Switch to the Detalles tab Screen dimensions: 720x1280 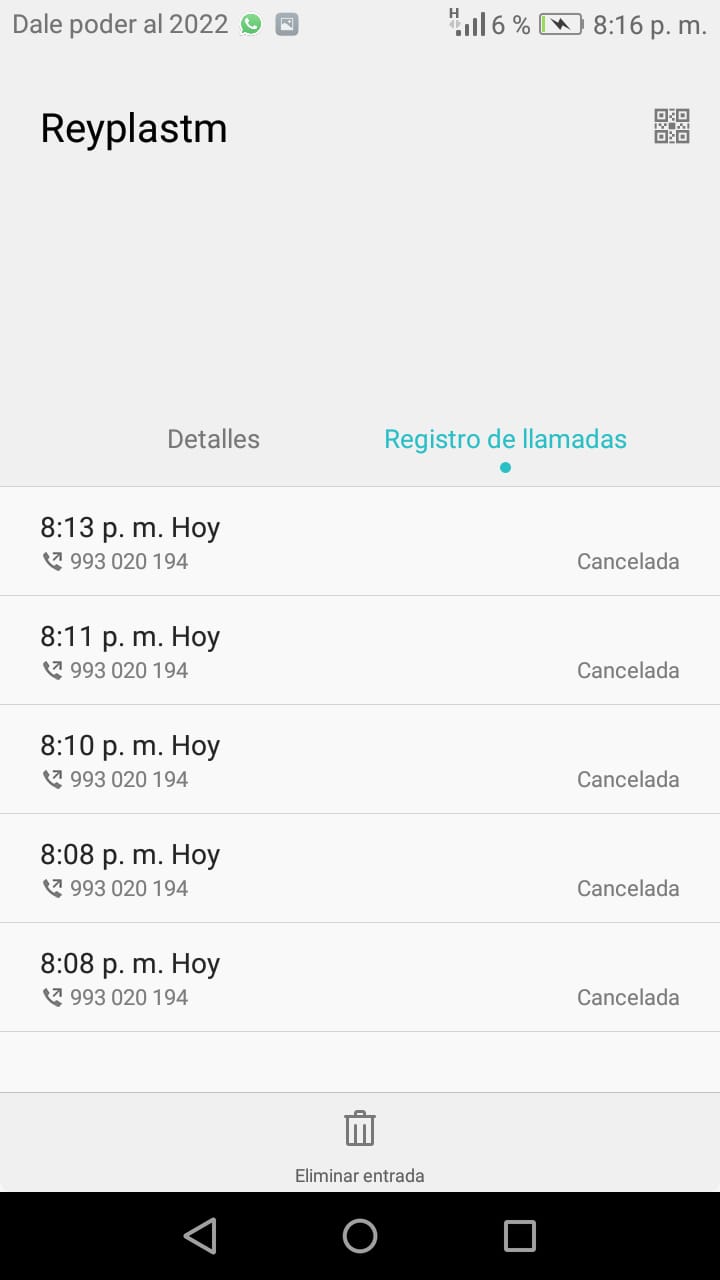(213, 439)
